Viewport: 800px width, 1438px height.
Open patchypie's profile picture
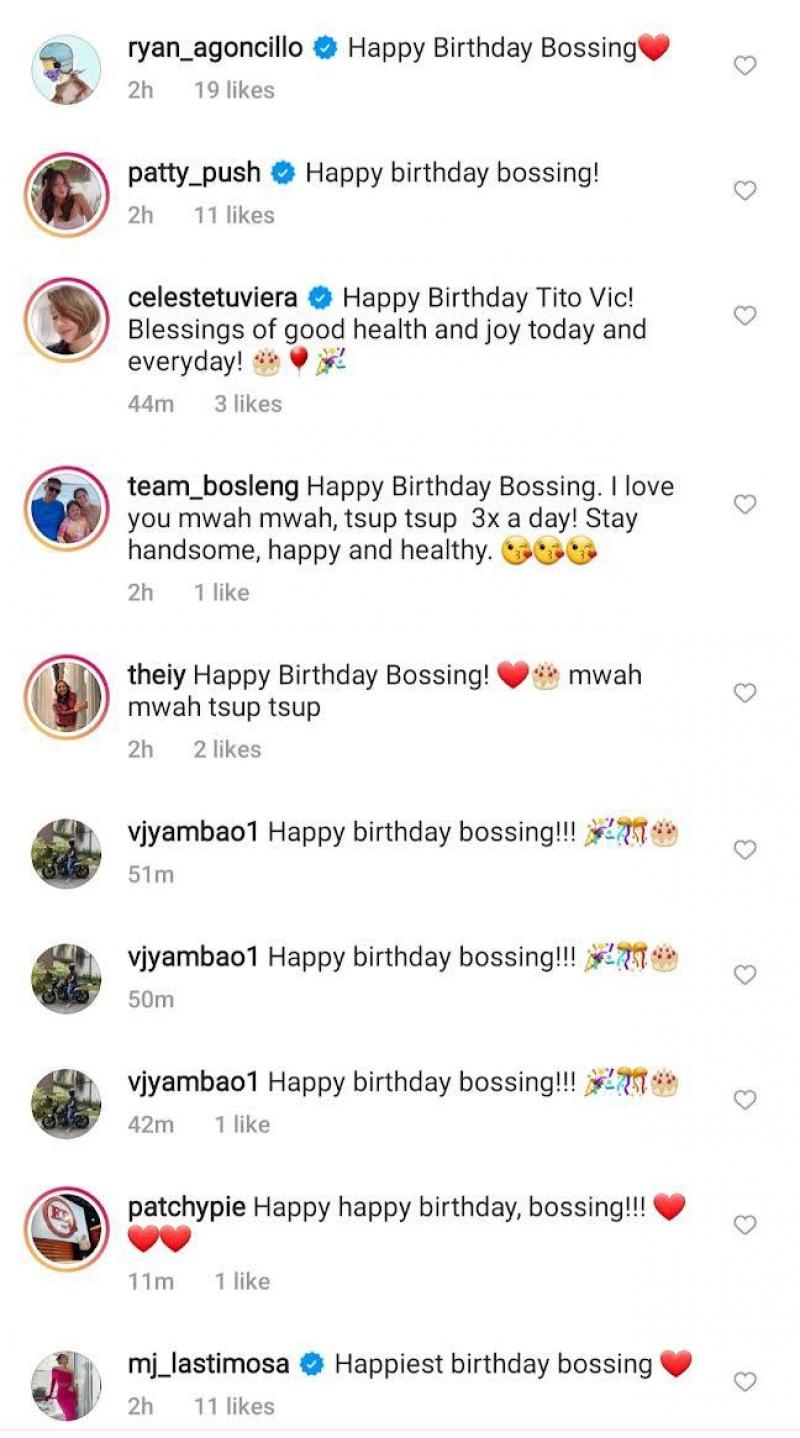[x=66, y=1228]
